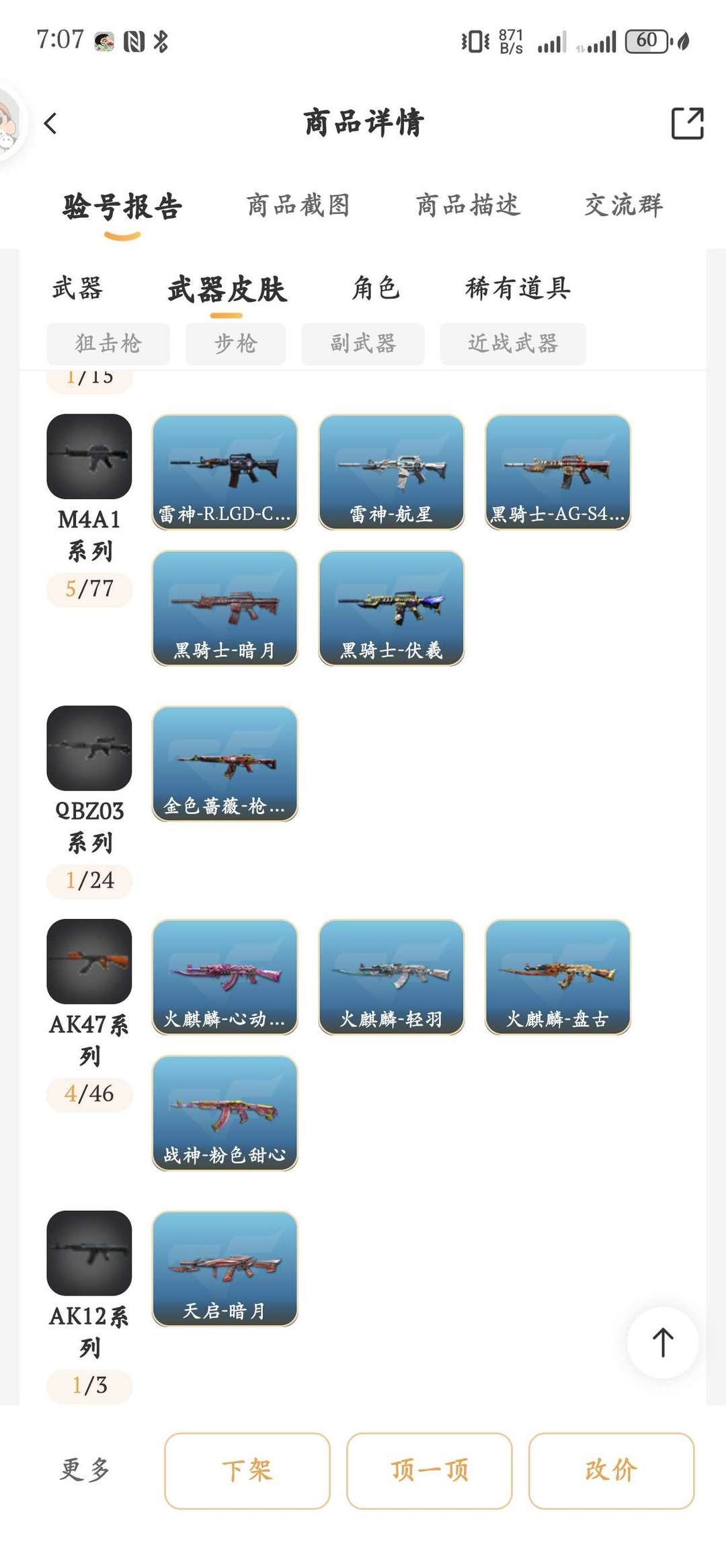The width and height of the screenshot is (726, 1568).
Task: Open the 稀有道具 sub-tab
Action: point(518,289)
